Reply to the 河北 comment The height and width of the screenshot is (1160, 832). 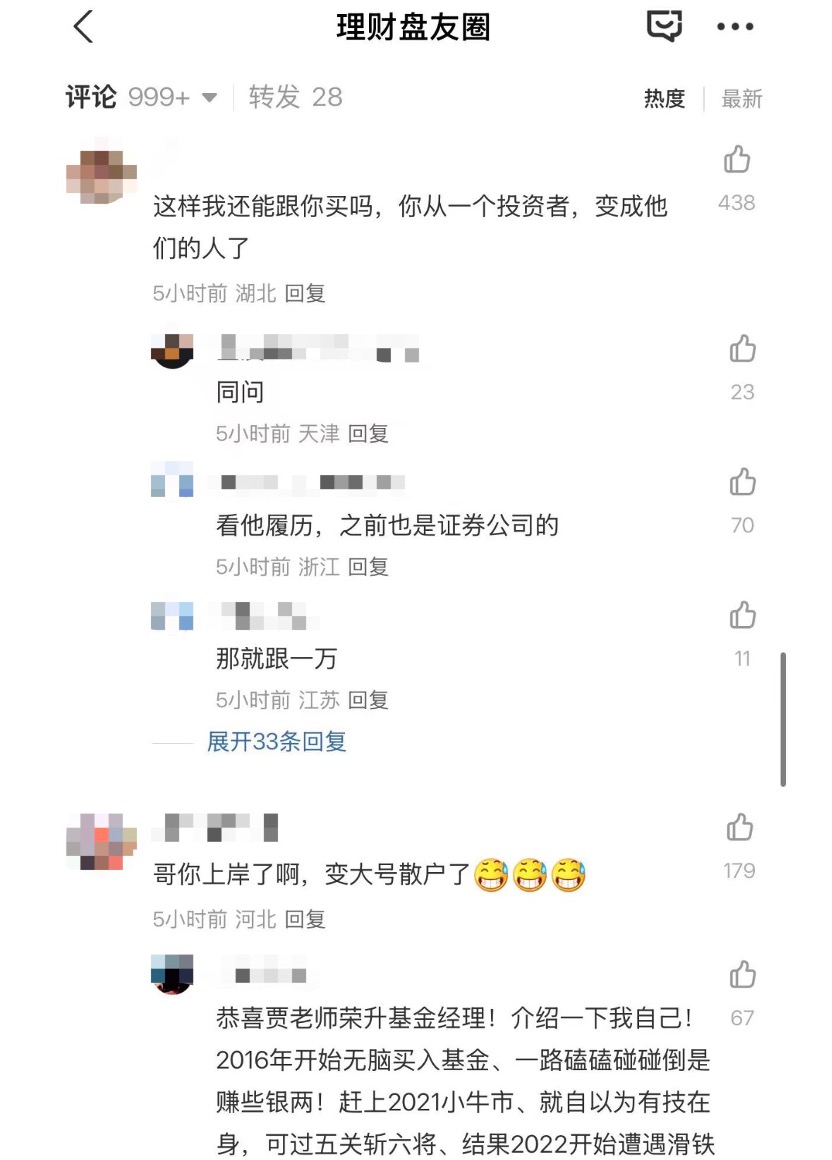[x=305, y=918]
